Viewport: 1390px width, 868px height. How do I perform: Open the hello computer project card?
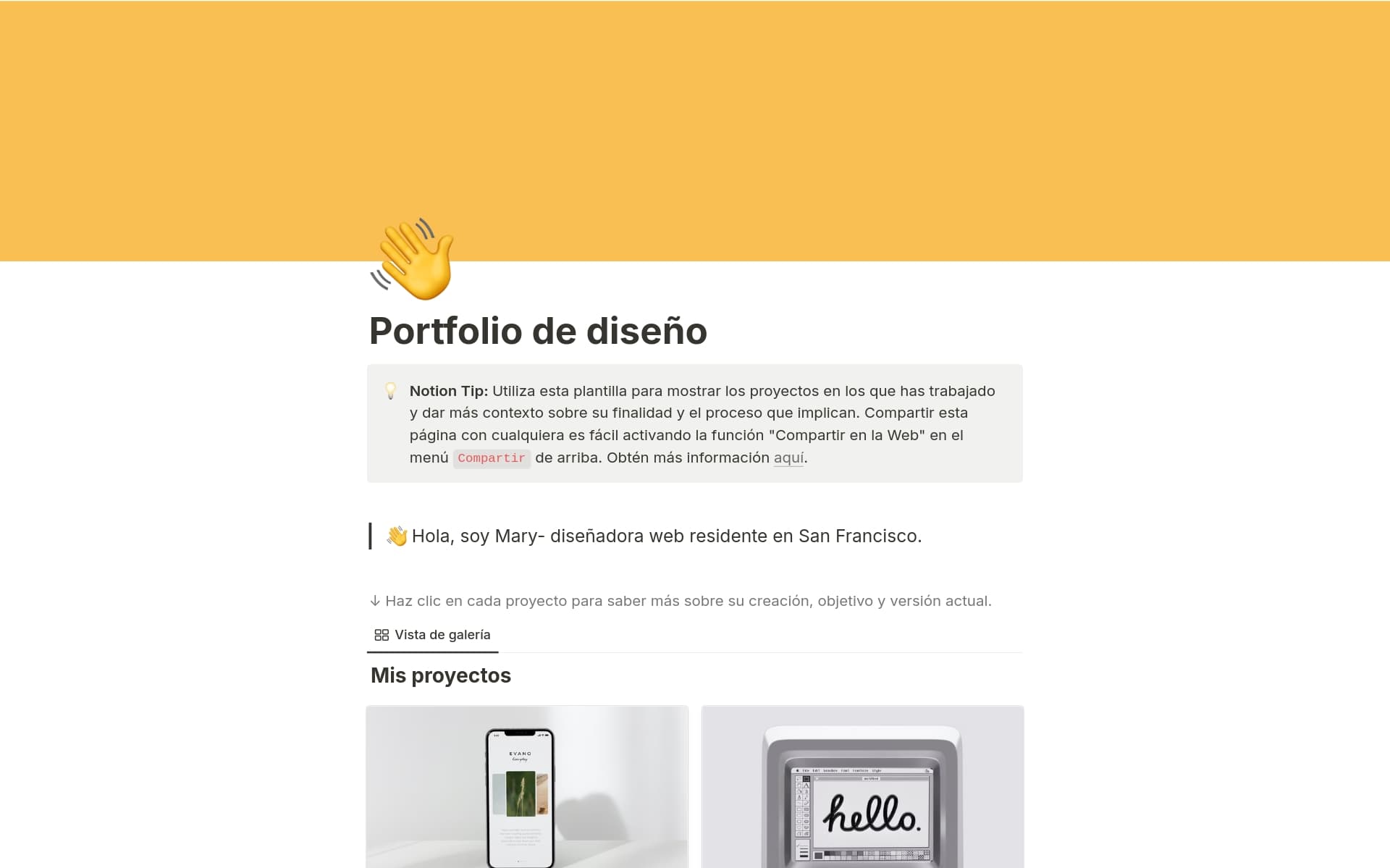[862, 786]
